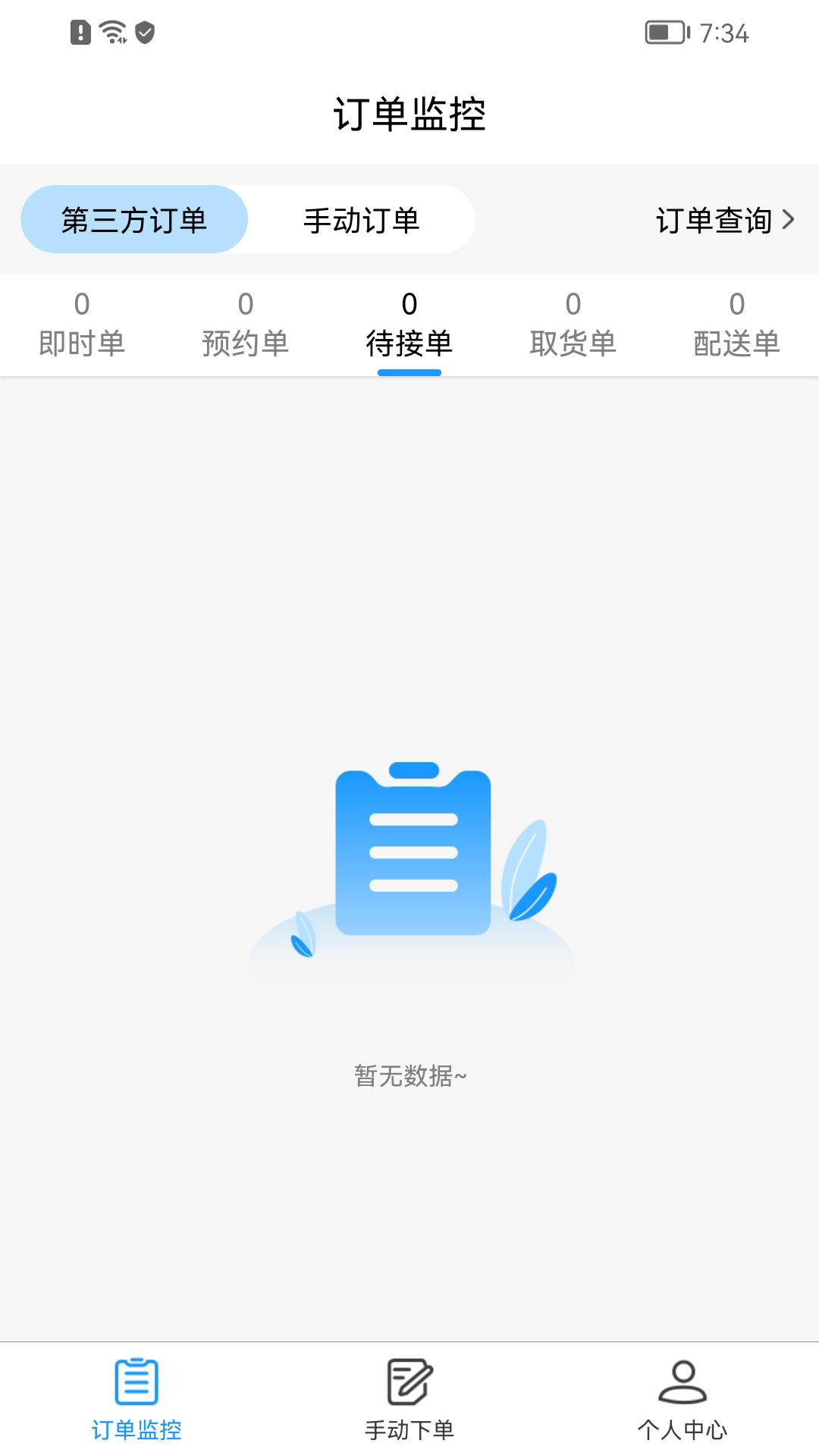Switch to 即时单 category

(81, 343)
